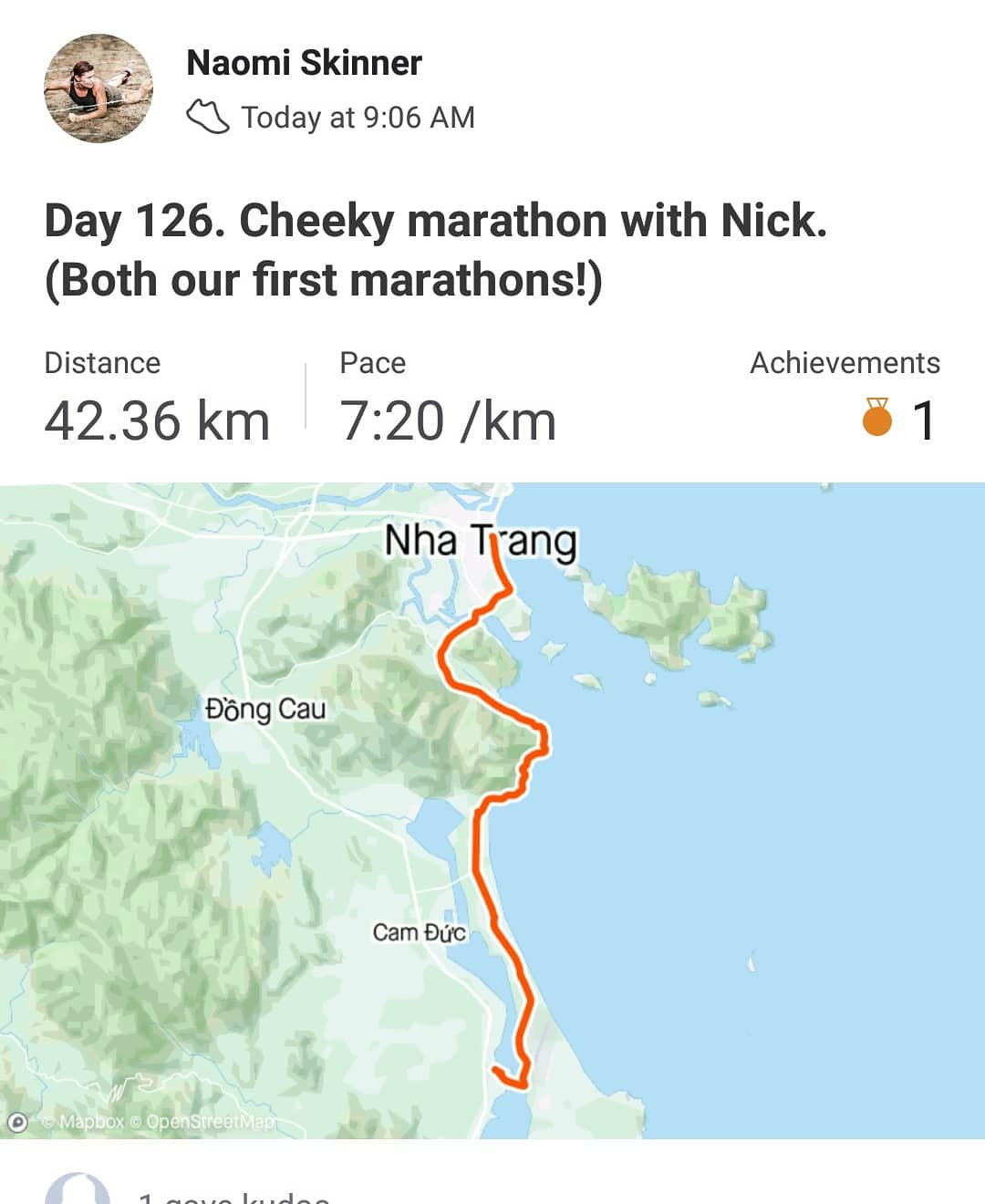Open the Mapbox info icon
985x1204 pixels.
pyautogui.click(x=17, y=1122)
